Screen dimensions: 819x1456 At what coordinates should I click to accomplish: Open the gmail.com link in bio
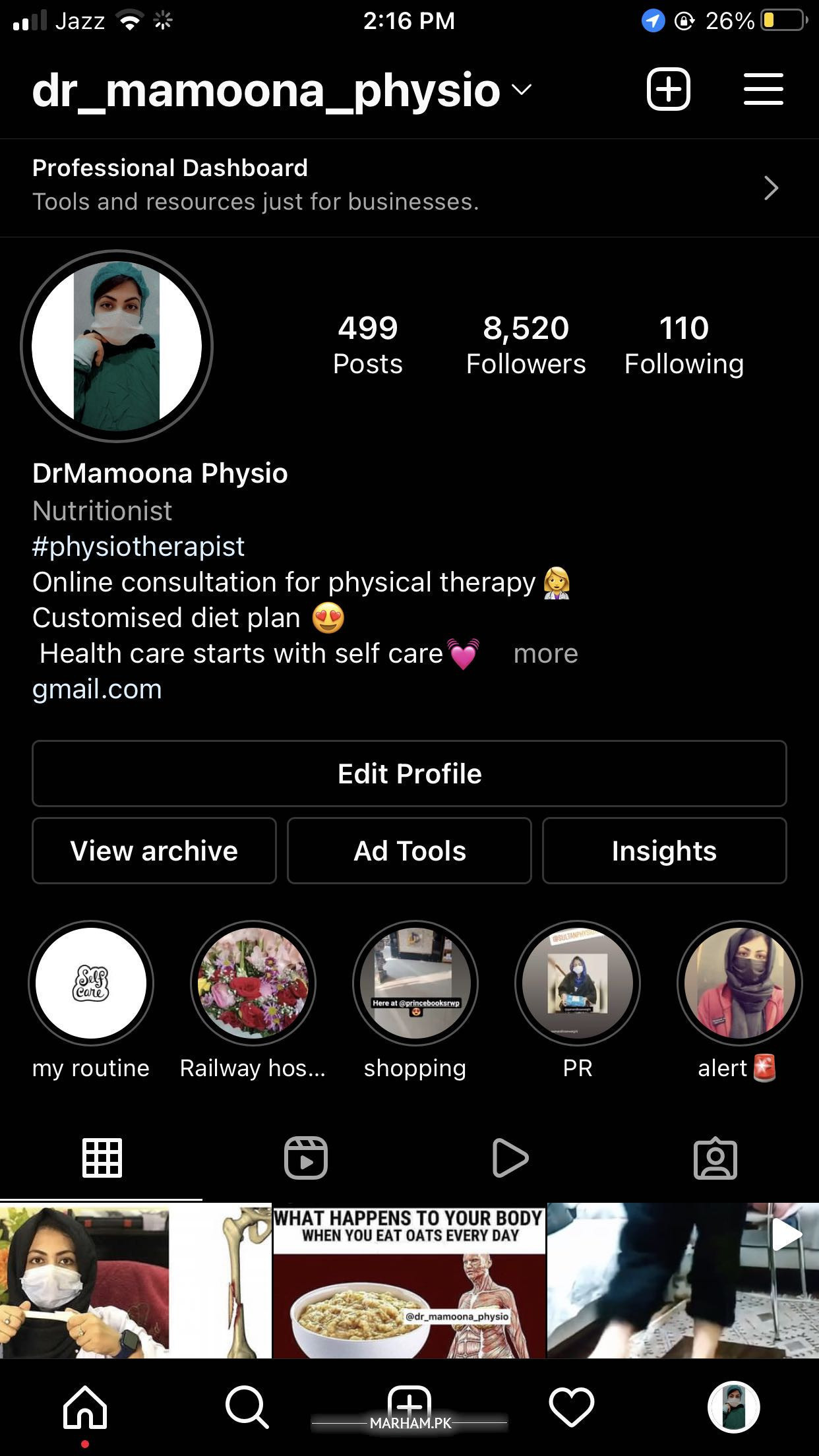[97, 689]
